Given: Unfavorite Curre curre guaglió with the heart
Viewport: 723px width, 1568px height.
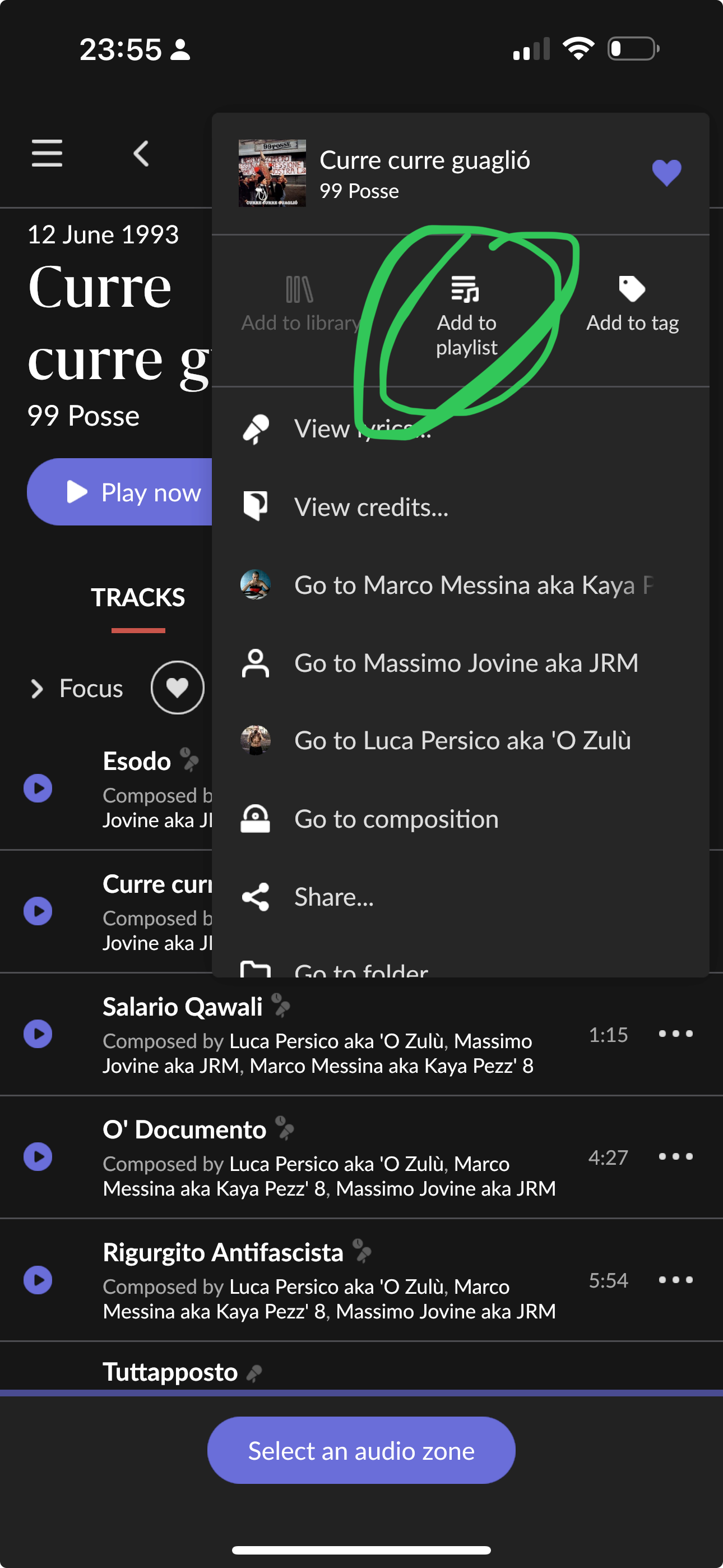Looking at the screenshot, I should pos(666,173).
